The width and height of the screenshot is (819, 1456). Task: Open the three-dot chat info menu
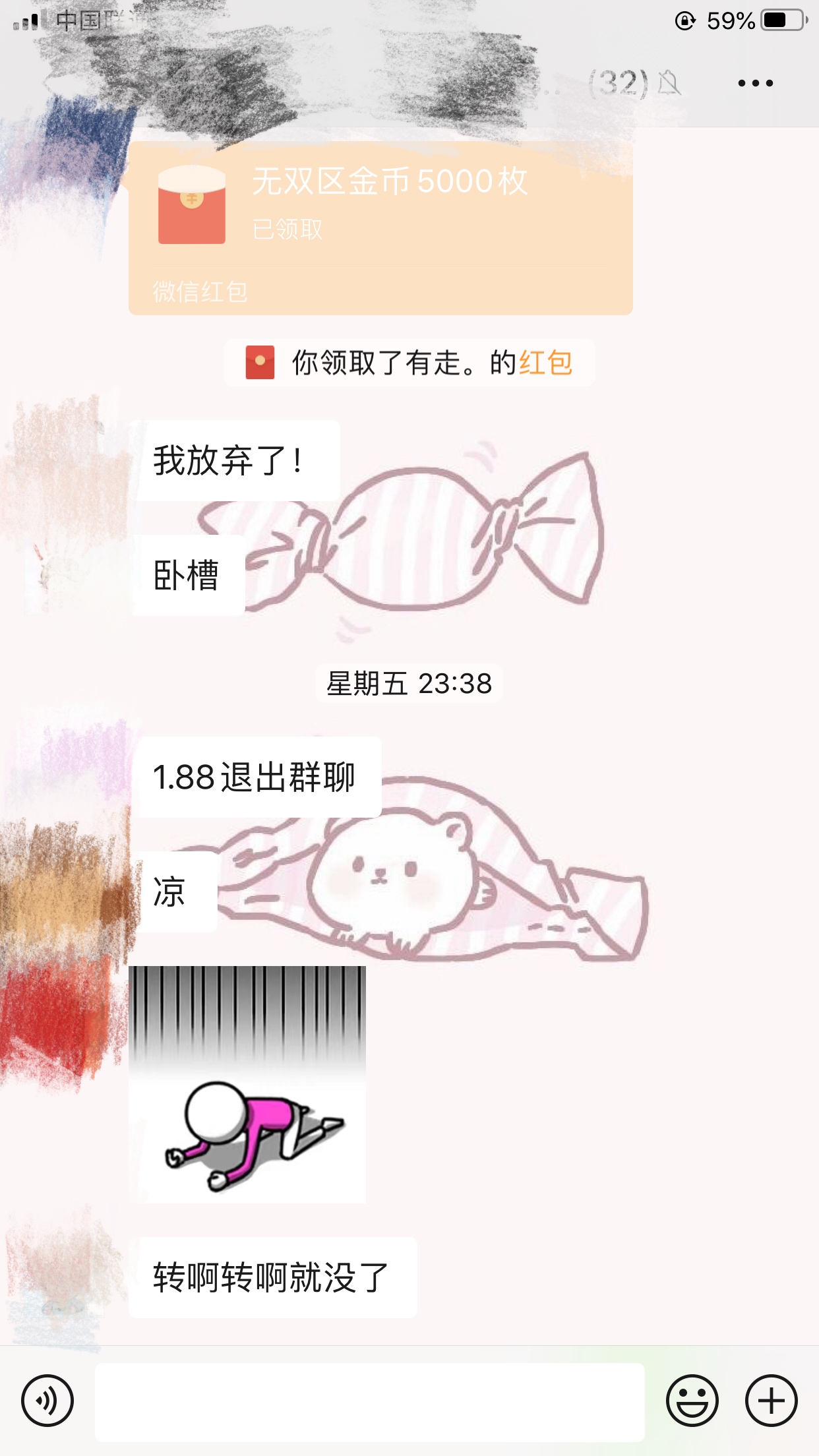[755, 83]
